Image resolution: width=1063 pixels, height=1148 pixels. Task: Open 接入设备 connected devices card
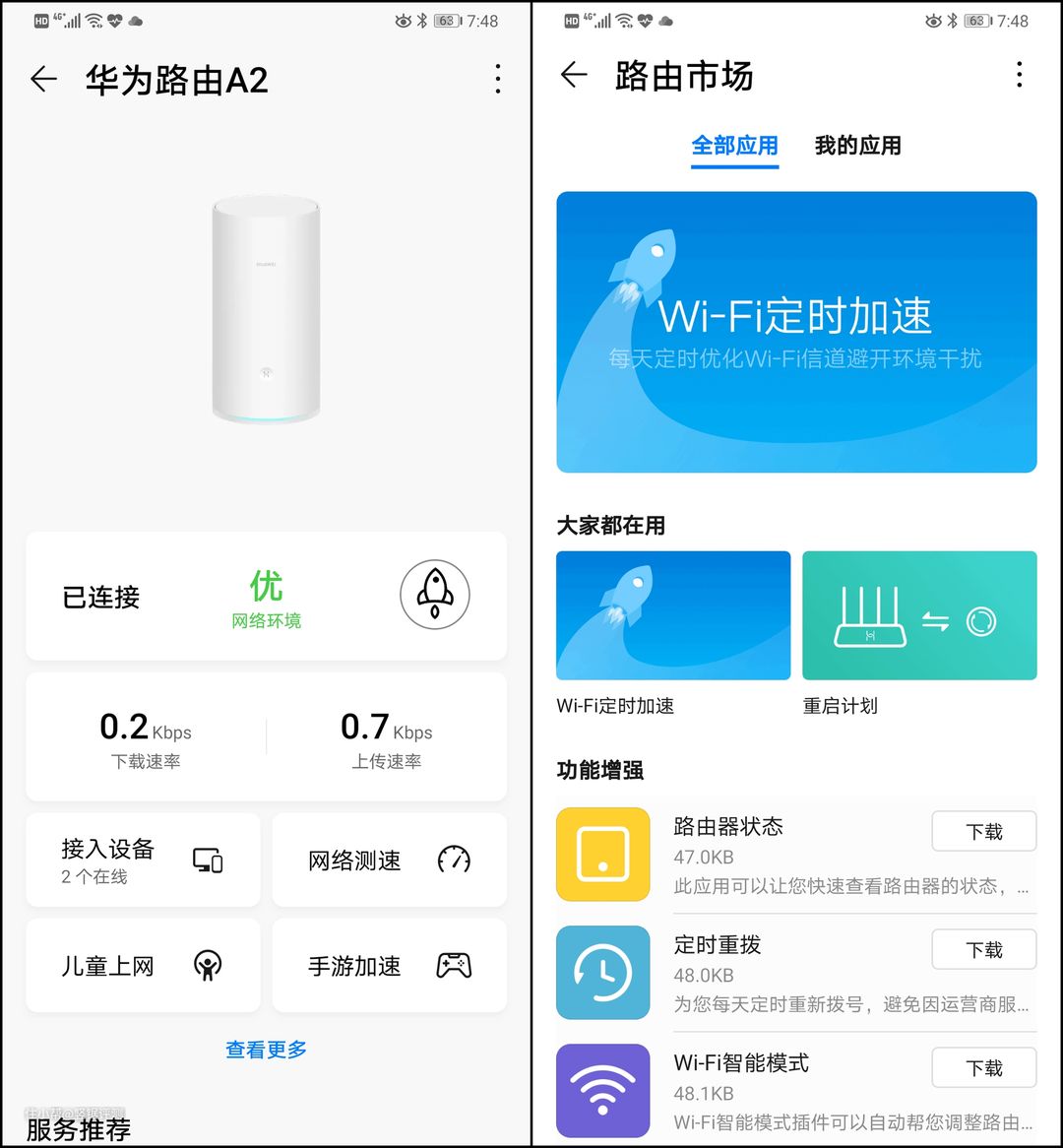[143, 860]
